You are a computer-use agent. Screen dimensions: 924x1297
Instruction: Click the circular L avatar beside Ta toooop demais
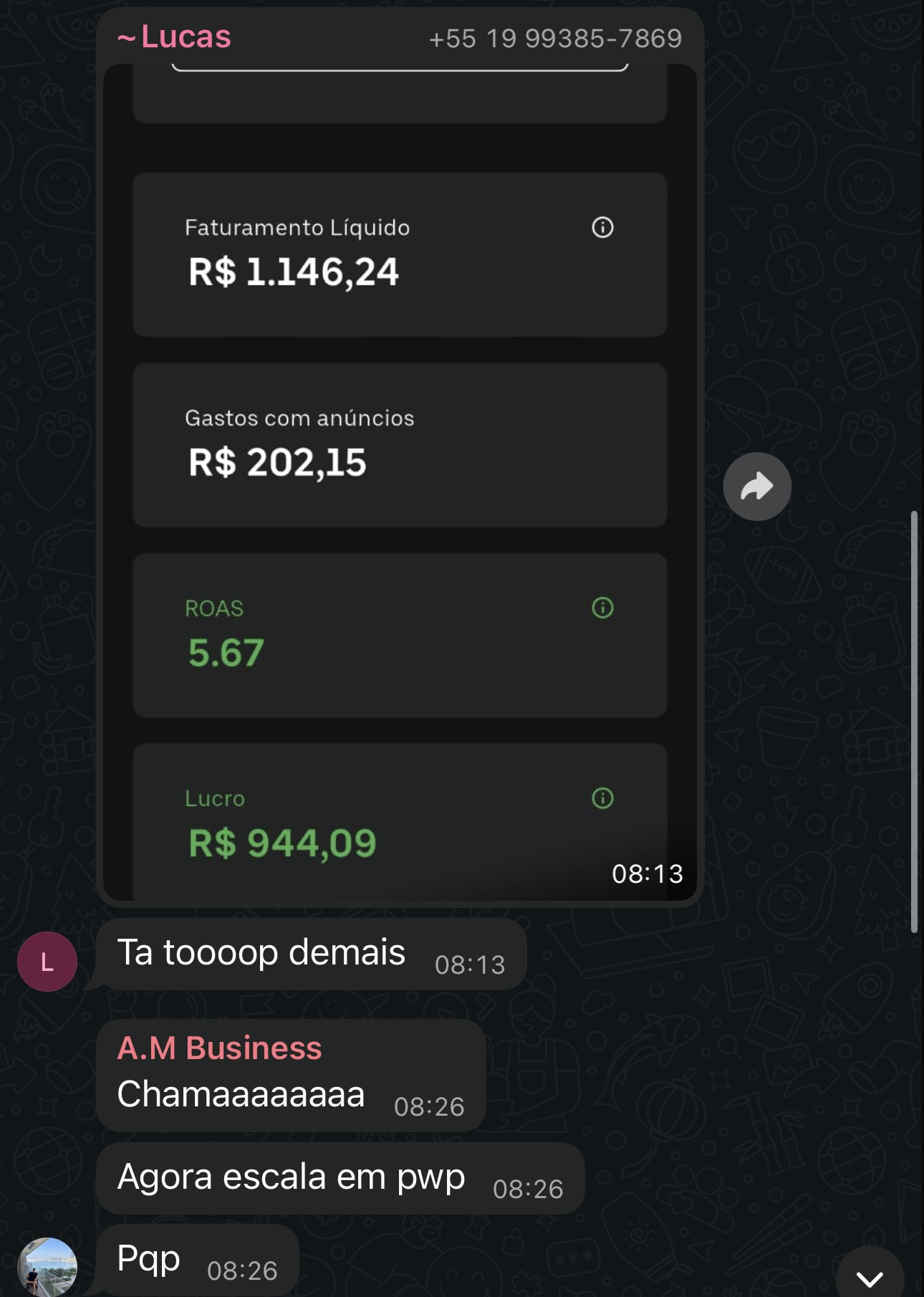coord(48,961)
